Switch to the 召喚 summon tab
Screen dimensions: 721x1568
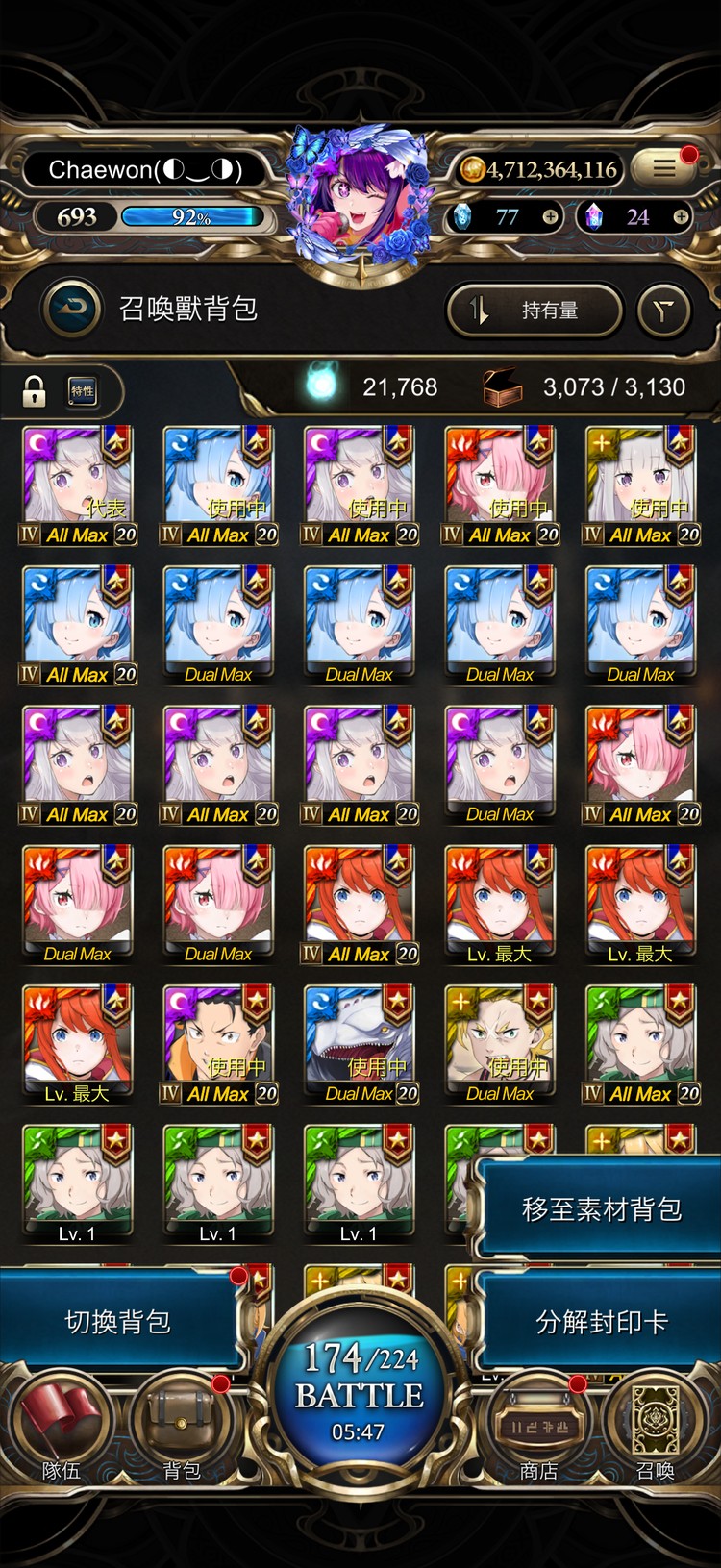click(x=656, y=1432)
